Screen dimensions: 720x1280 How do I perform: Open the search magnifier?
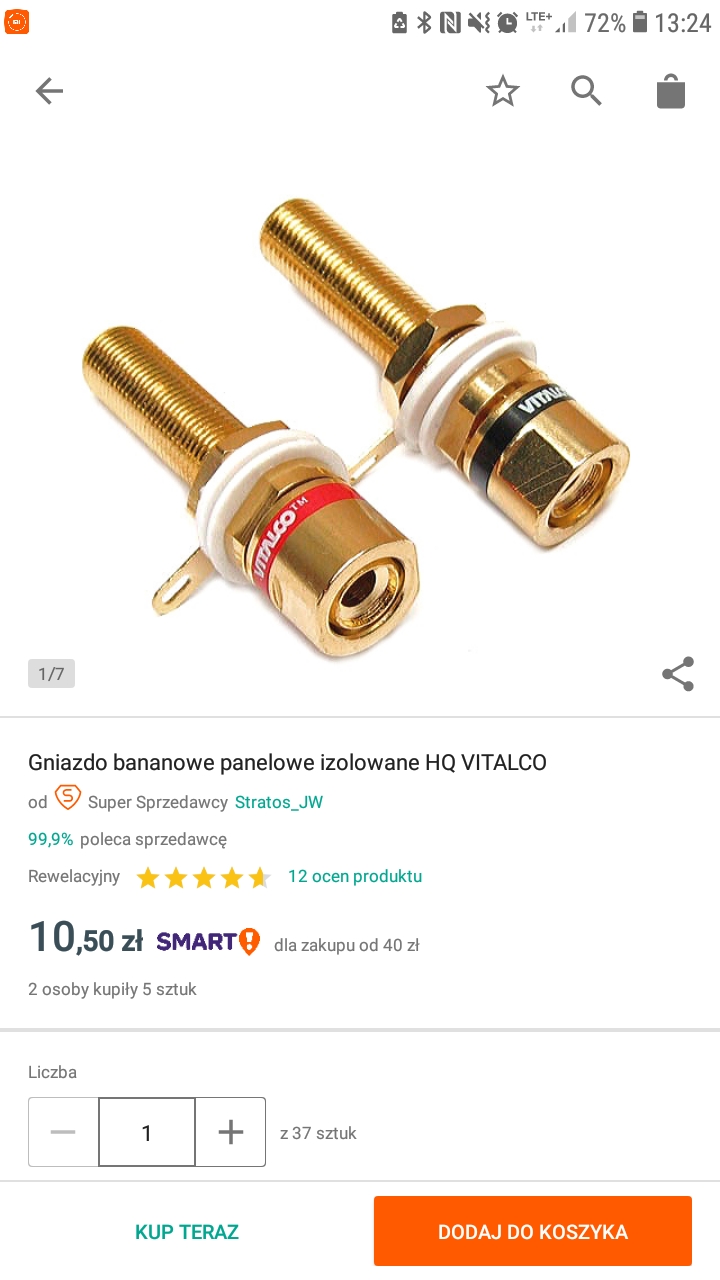point(586,91)
